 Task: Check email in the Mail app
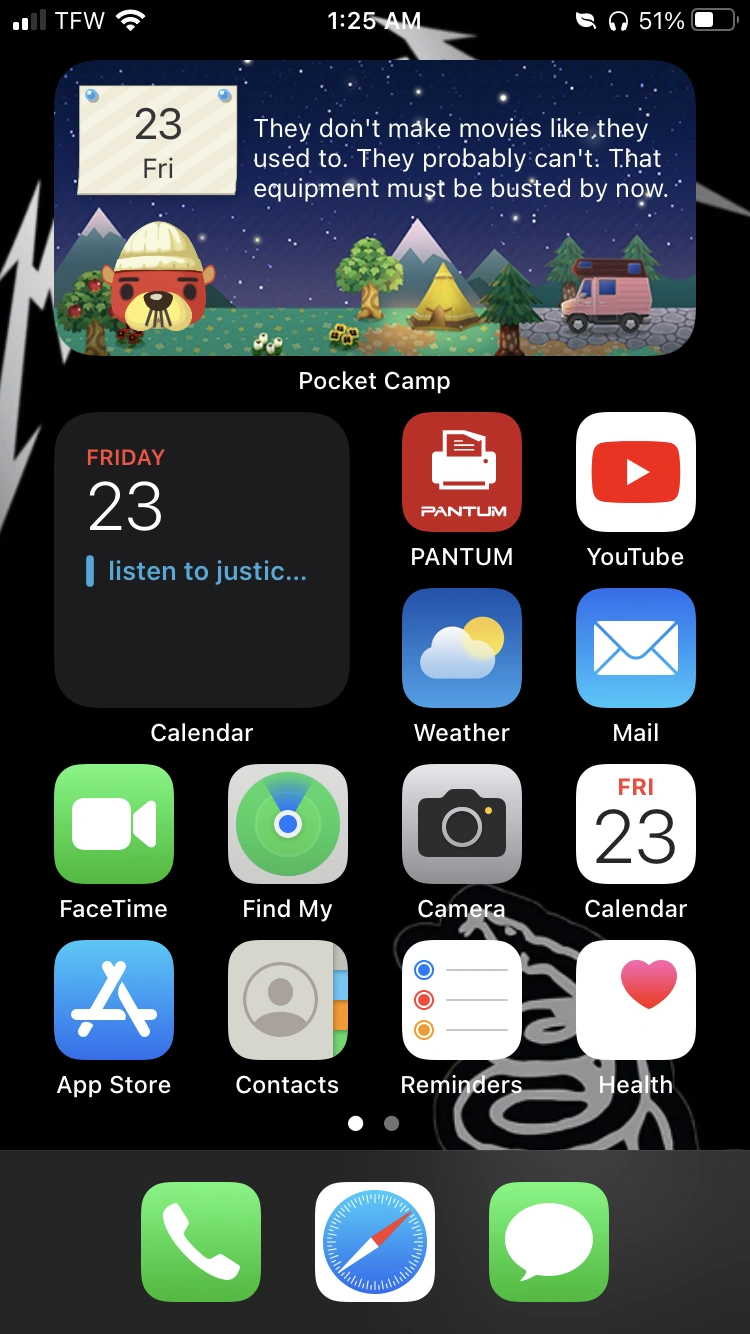coord(635,648)
